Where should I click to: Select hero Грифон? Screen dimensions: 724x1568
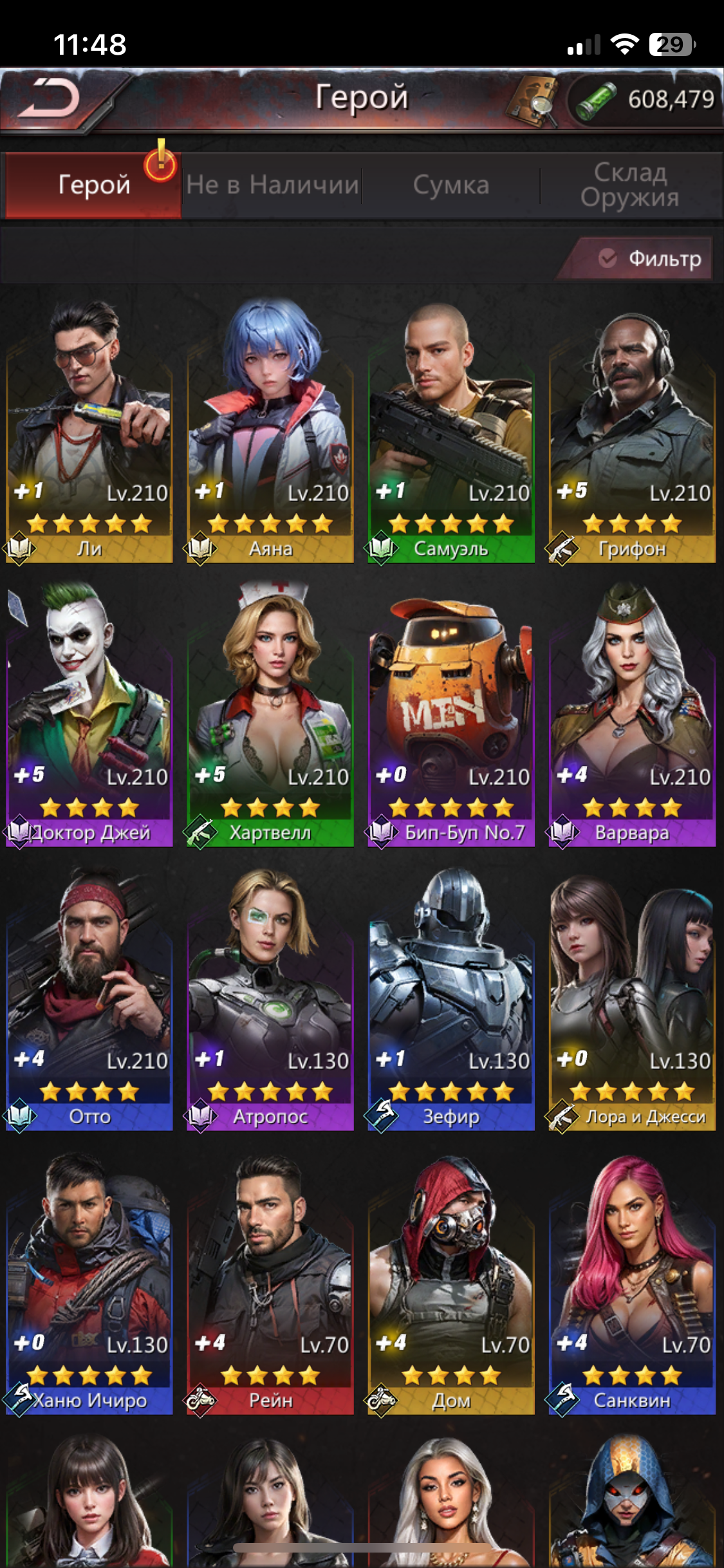tap(632, 431)
